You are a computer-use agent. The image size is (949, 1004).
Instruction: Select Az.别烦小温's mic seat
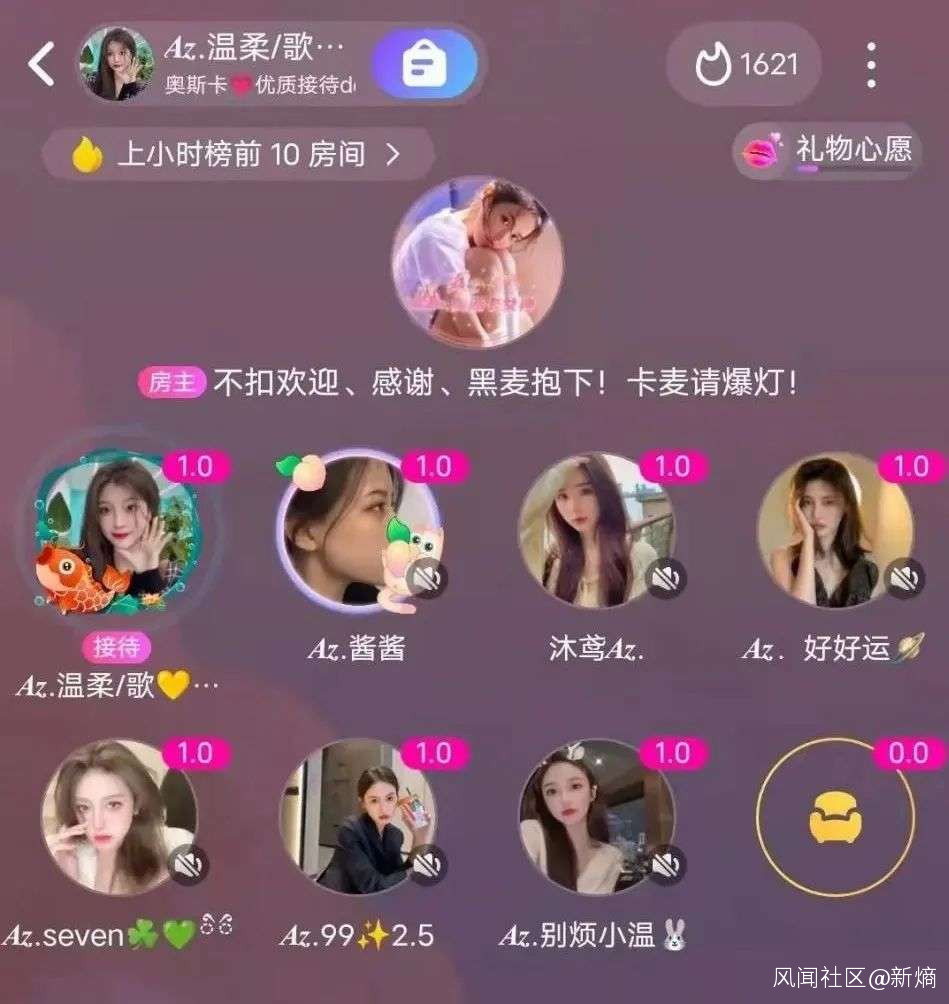click(x=596, y=817)
